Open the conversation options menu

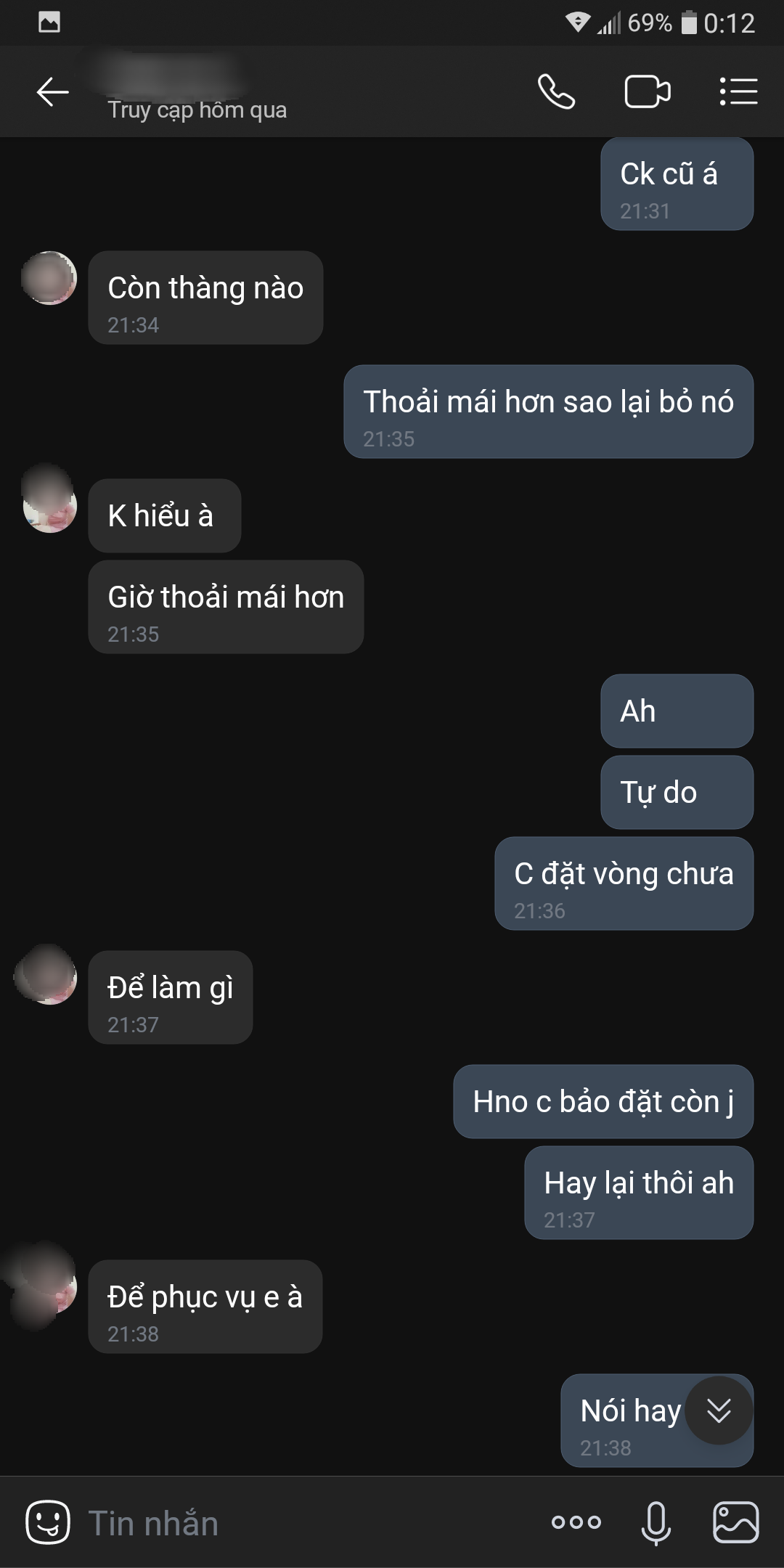coord(738,92)
